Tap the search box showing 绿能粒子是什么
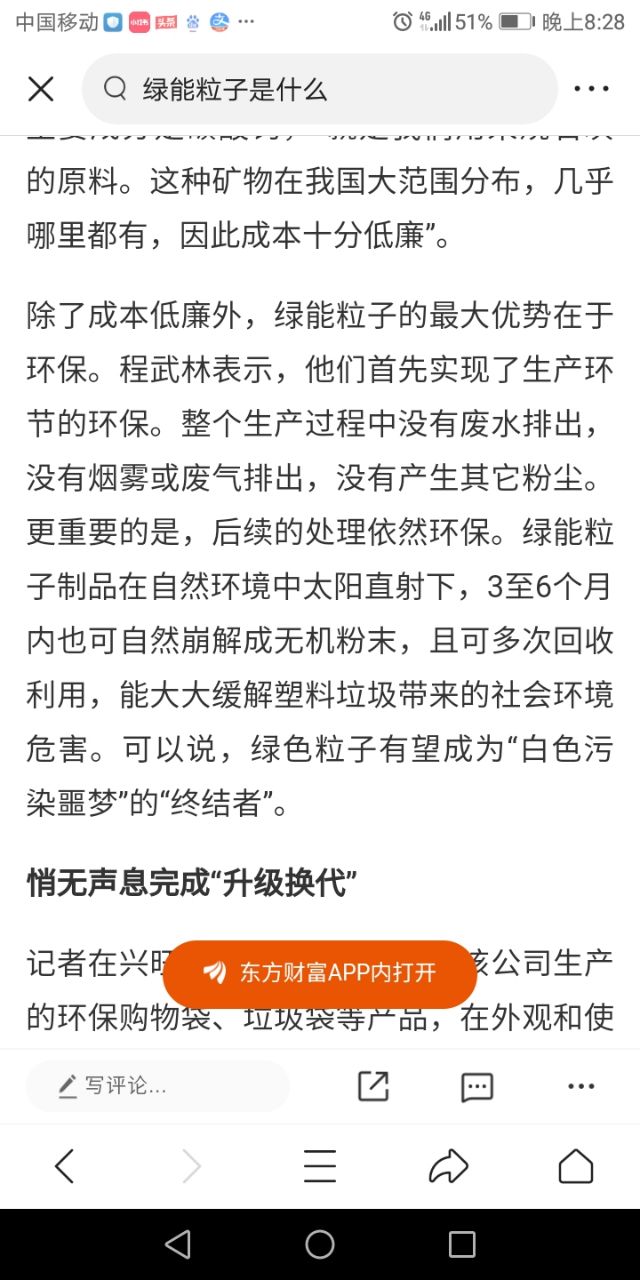Image resolution: width=640 pixels, height=1280 pixels. [x=320, y=89]
